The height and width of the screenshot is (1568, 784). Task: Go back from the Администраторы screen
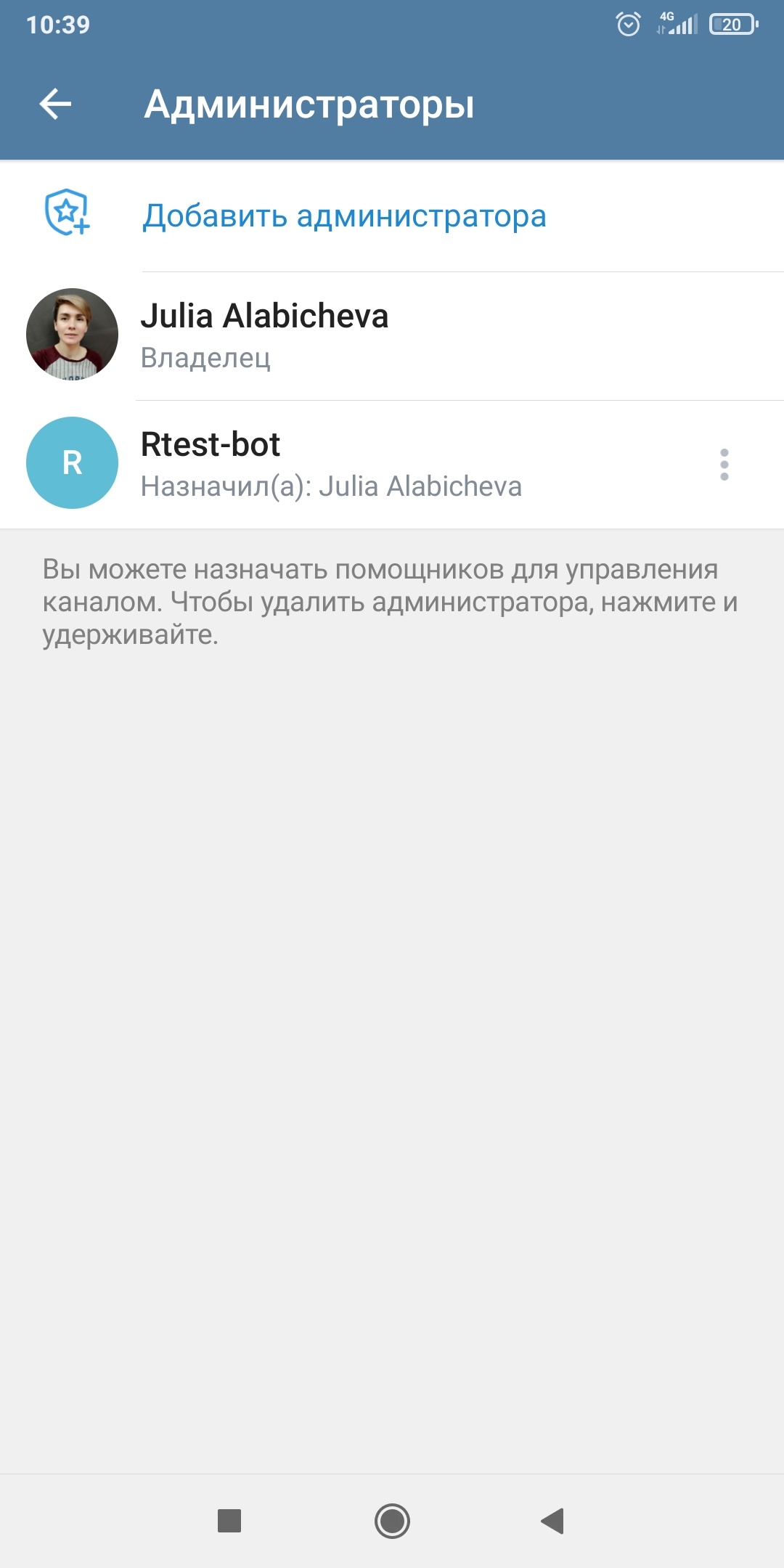[x=55, y=104]
